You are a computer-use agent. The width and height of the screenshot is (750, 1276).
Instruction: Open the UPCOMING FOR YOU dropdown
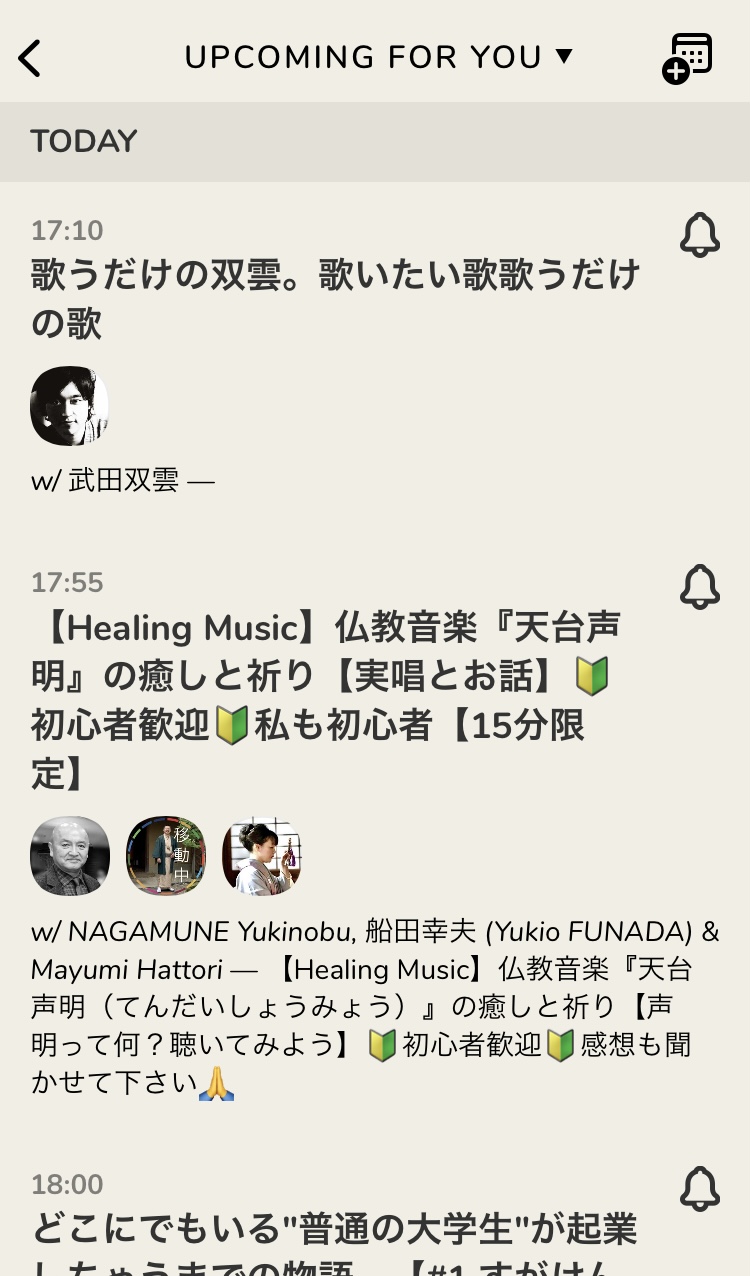click(x=378, y=57)
